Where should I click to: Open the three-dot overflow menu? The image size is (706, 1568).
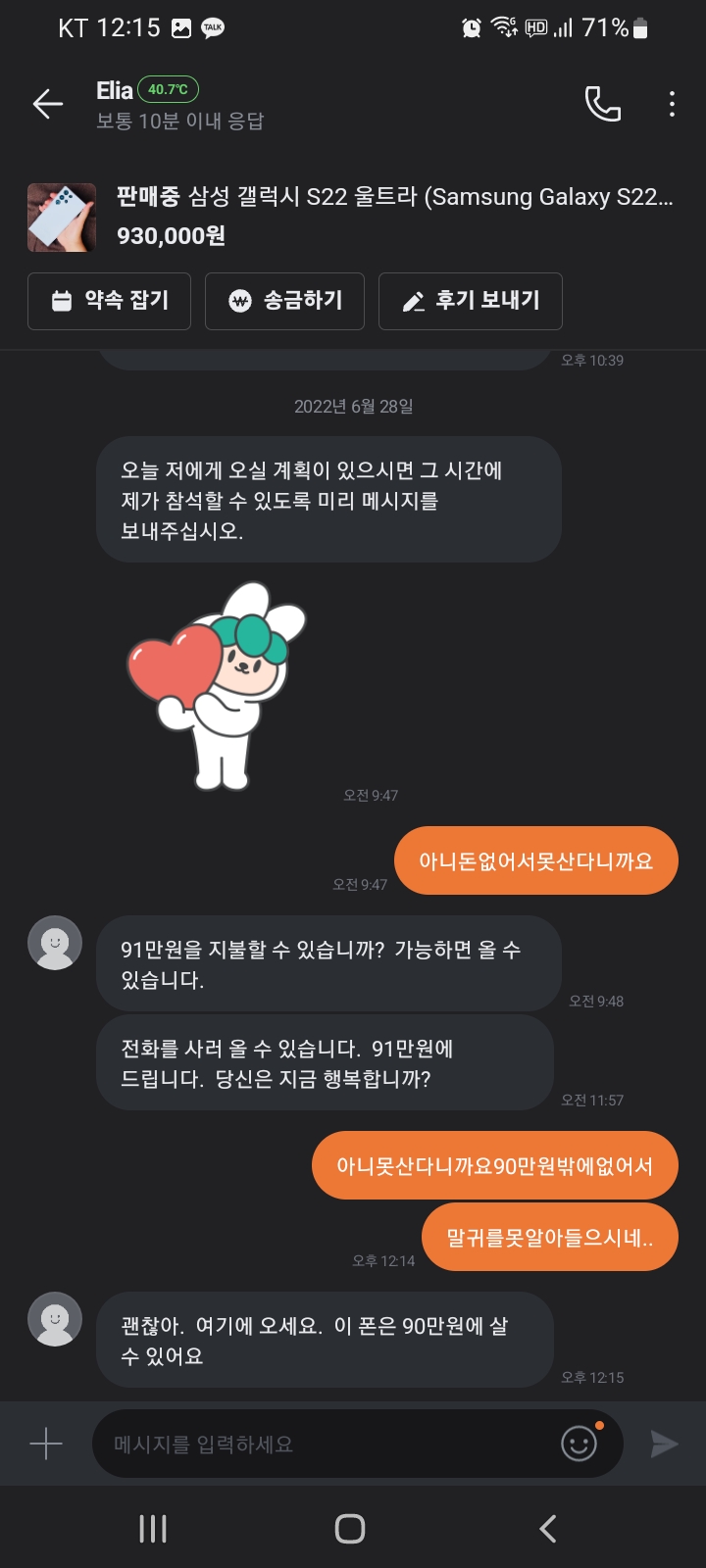(x=672, y=104)
